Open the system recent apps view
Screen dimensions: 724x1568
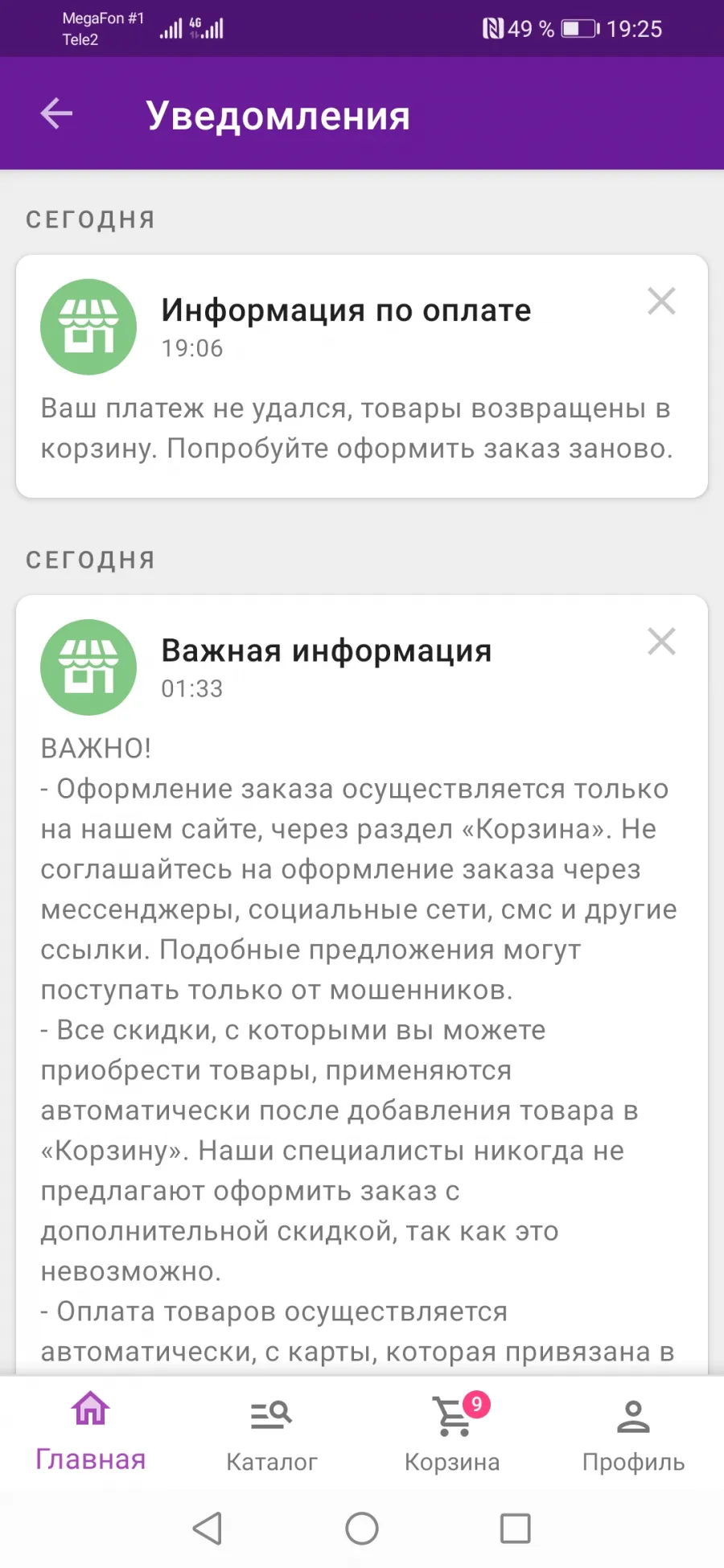click(x=515, y=1529)
